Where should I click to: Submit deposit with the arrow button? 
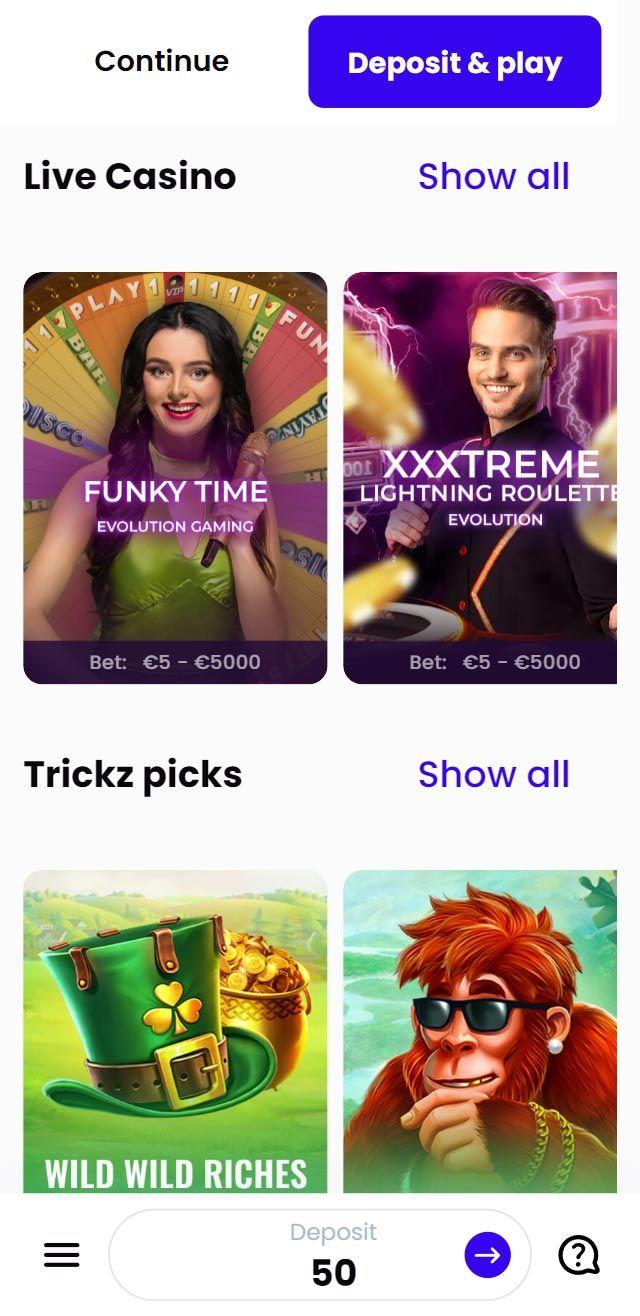pos(488,1255)
